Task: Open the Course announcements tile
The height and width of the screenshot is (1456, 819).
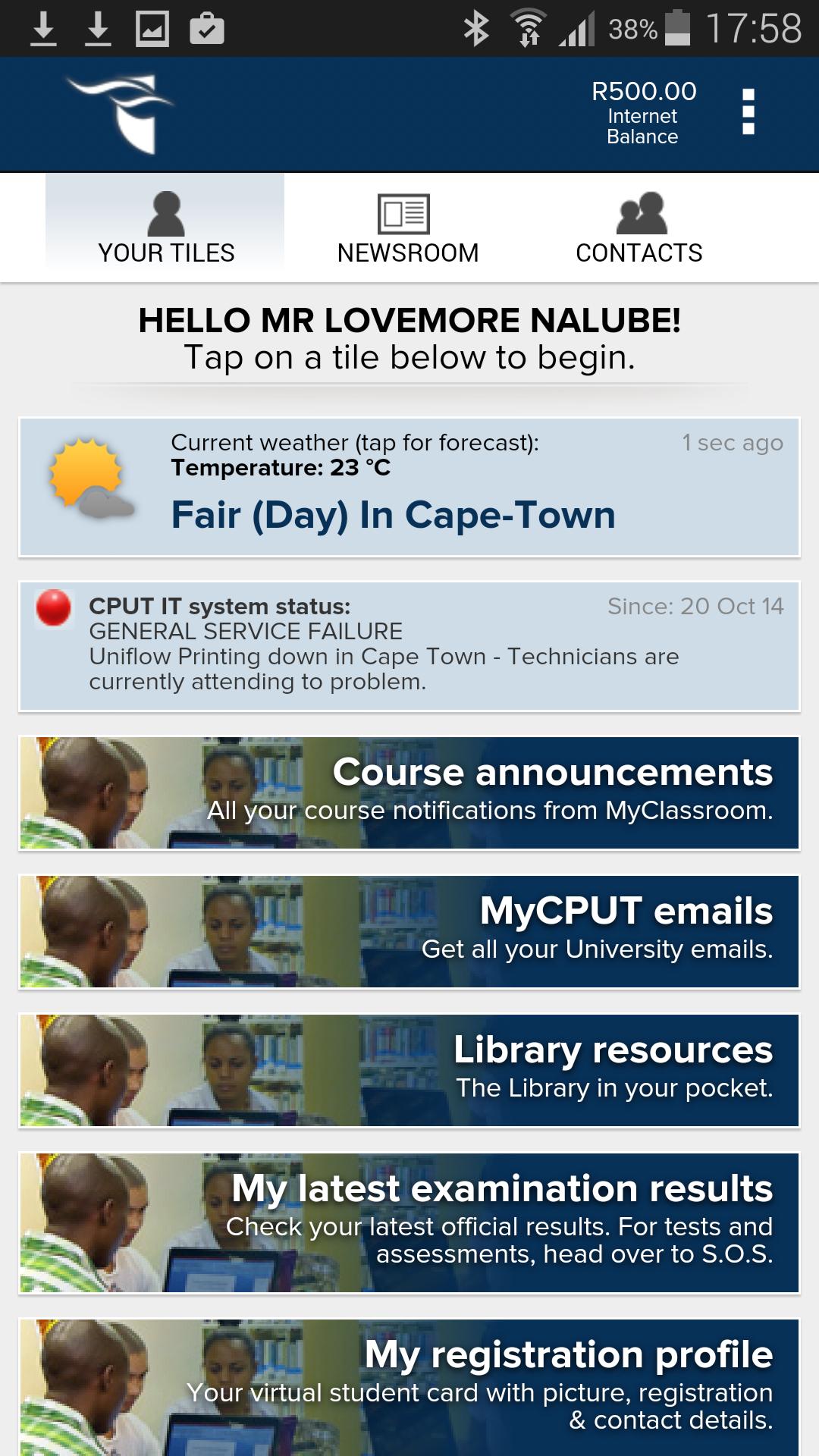Action: (x=409, y=792)
